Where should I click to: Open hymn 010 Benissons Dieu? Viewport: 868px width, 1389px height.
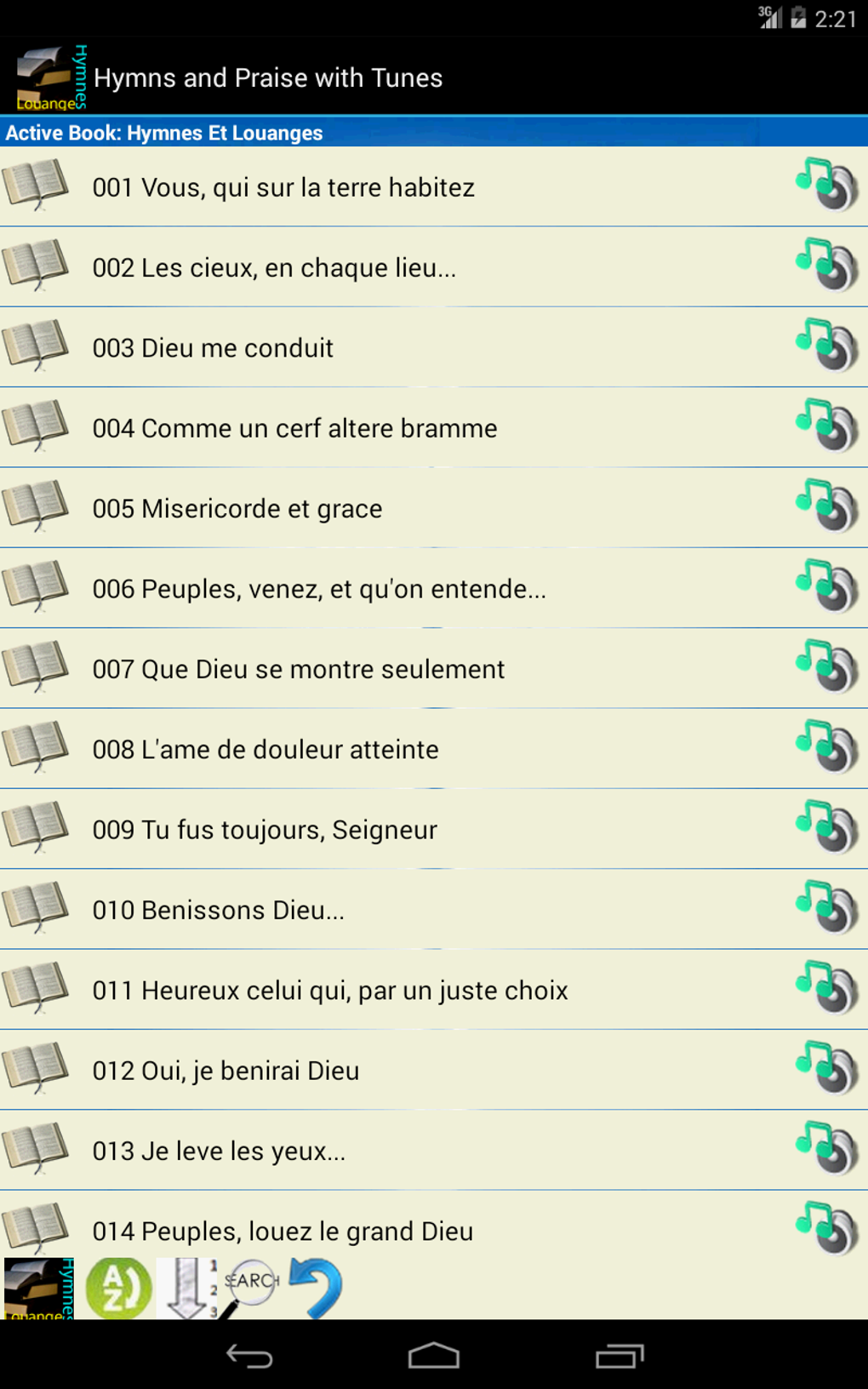tap(219, 911)
